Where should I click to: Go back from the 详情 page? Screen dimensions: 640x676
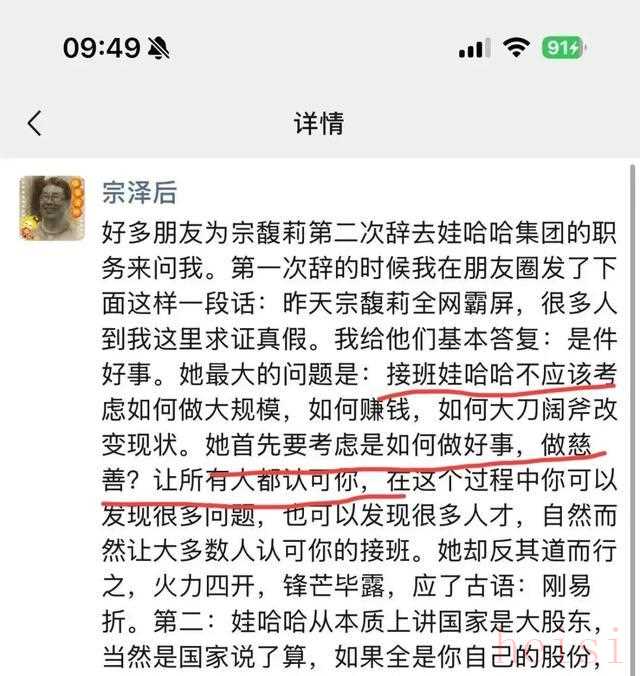point(35,123)
